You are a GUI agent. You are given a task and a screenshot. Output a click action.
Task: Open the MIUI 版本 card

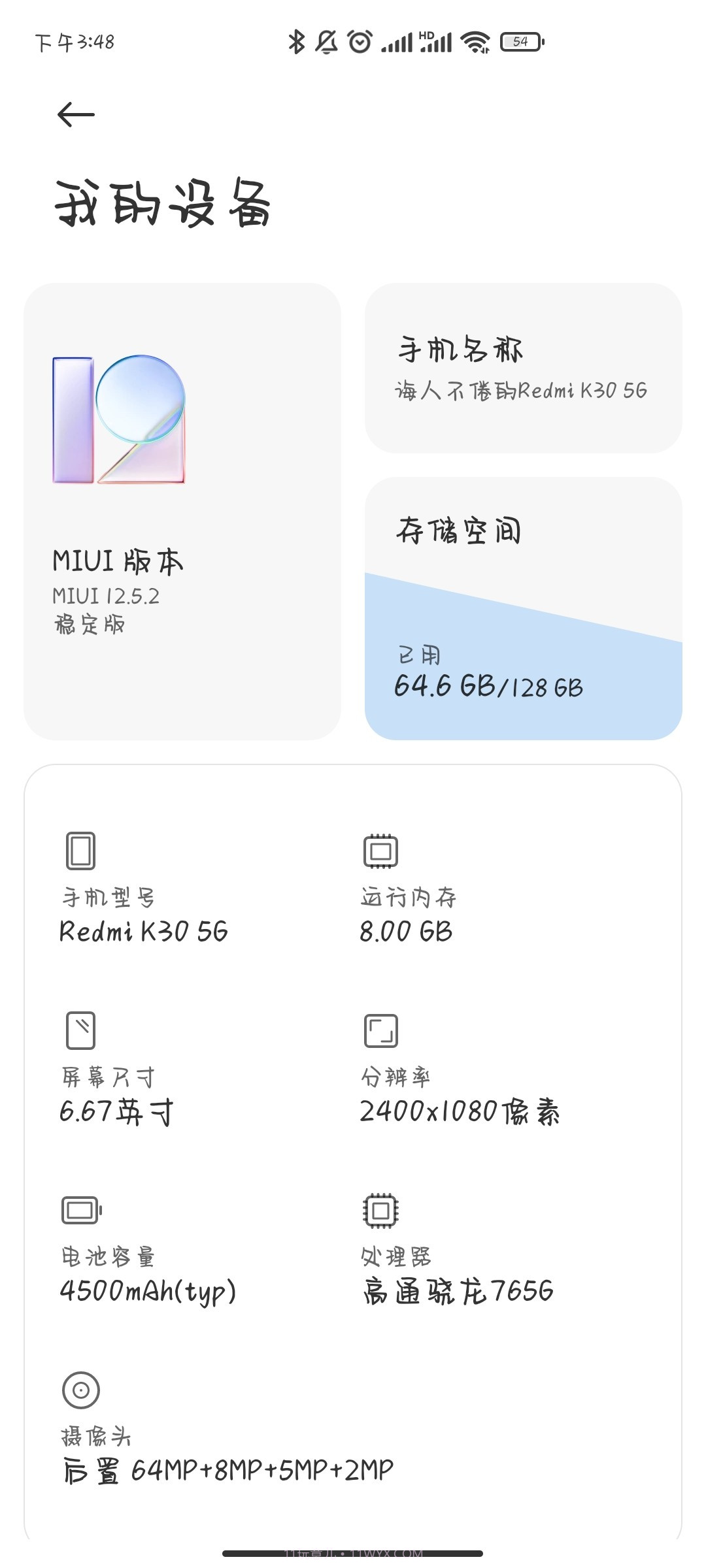188,510
